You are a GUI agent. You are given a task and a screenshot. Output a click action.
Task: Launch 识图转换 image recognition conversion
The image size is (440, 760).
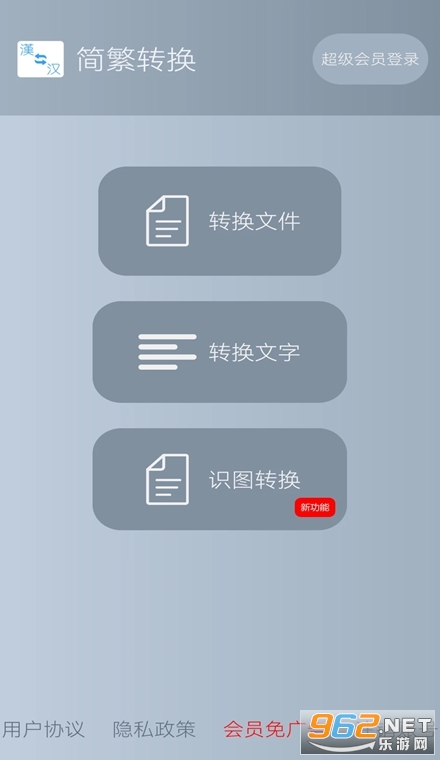tap(220, 479)
